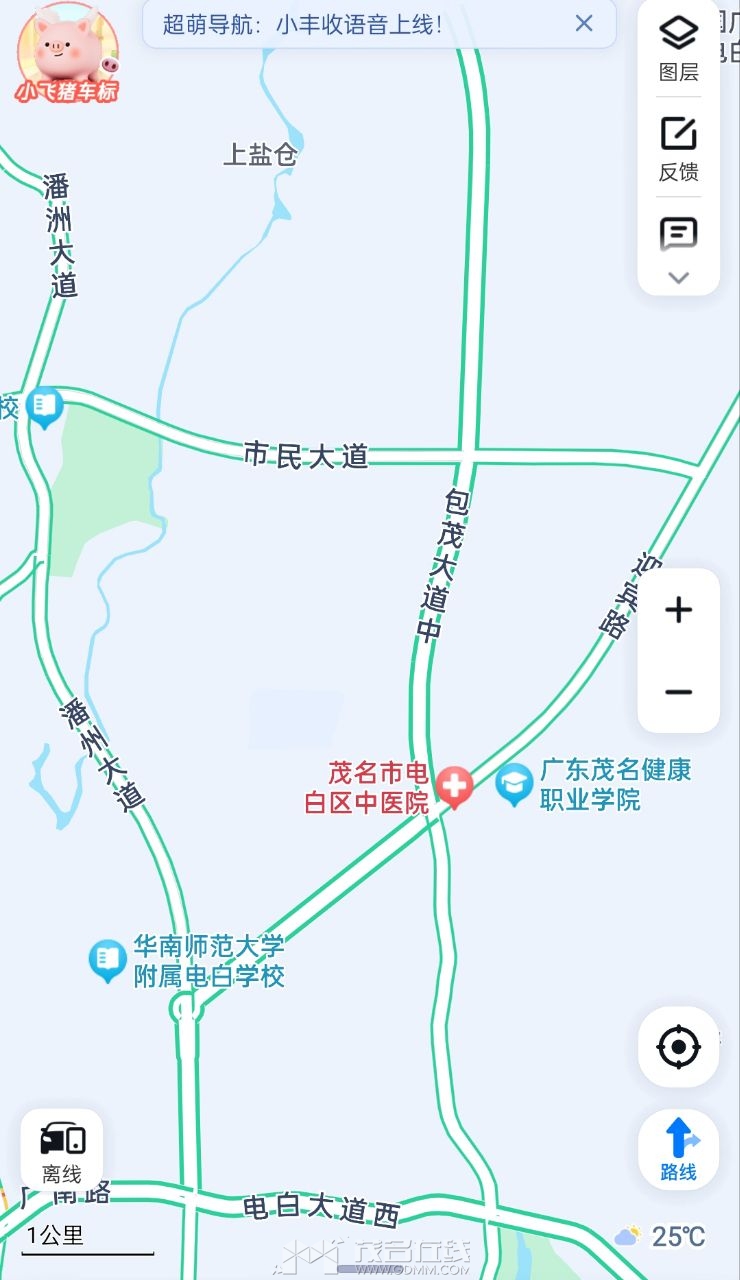Open the 反馈 feedback option

pyautogui.click(x=678, y=147)
